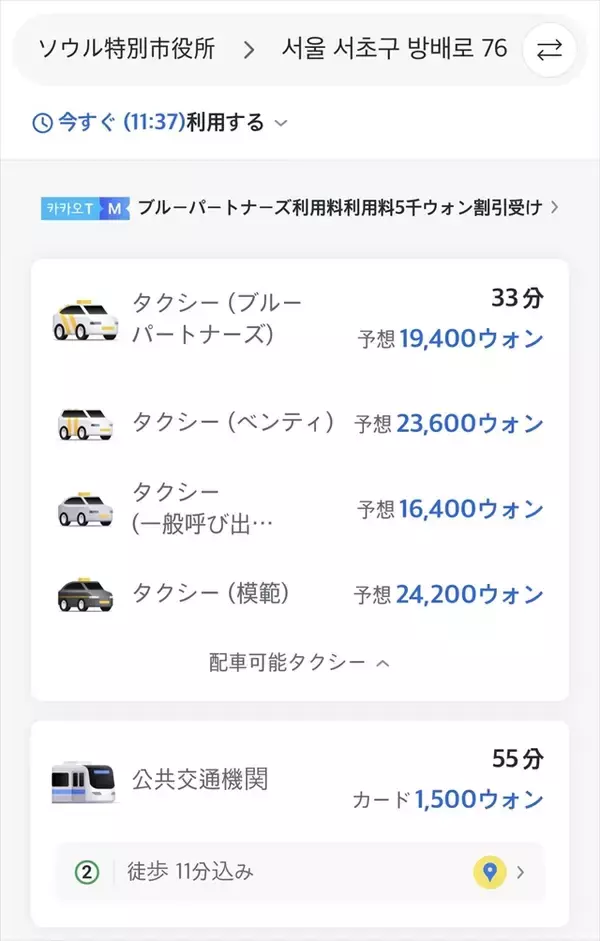Choose タクシー (ベンティ) for 23,600ウォン
Image resolution: width=600 pixels, height=941 pixels.
300,423
